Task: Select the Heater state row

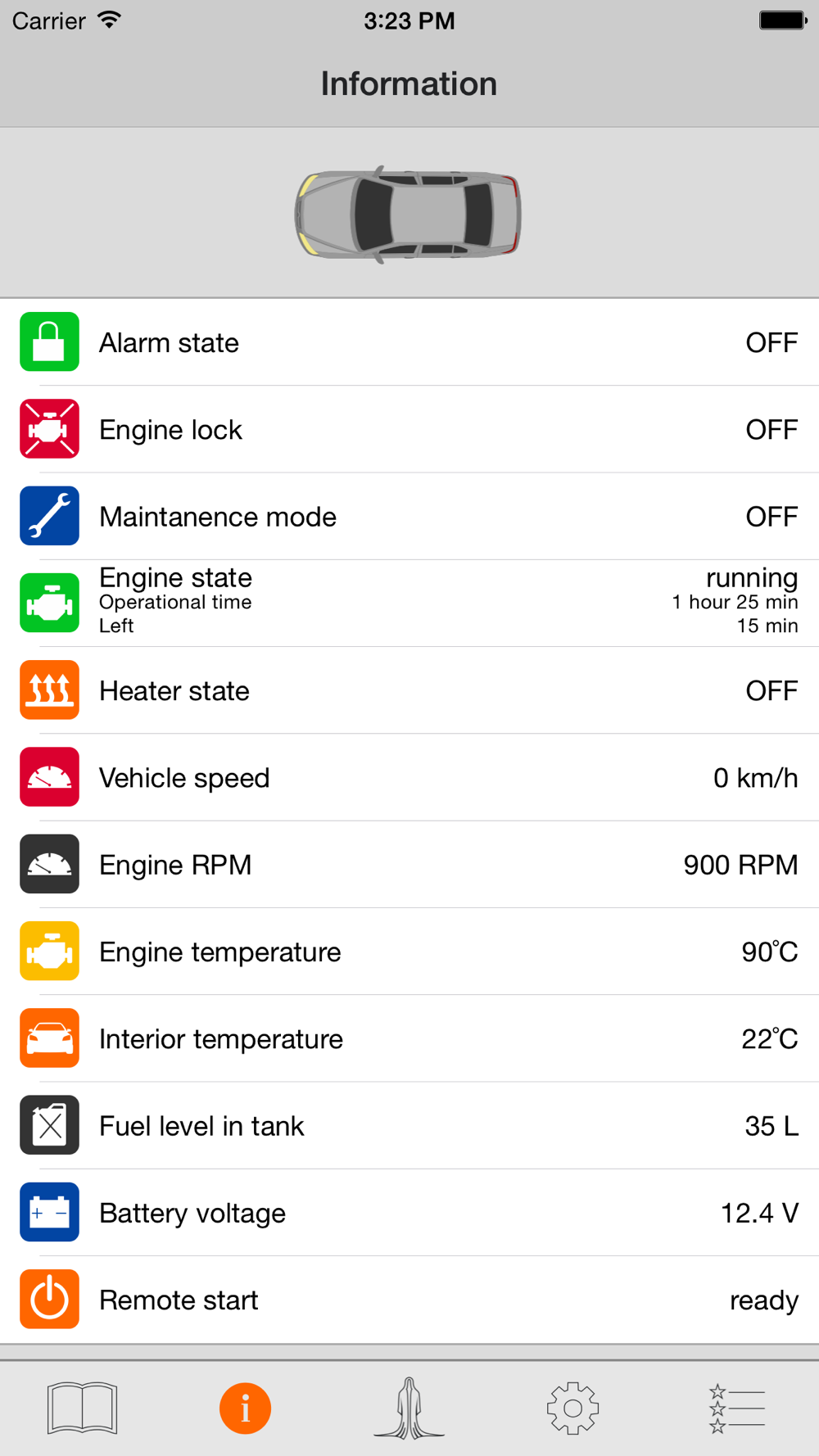Action: (x=409, y=690)
